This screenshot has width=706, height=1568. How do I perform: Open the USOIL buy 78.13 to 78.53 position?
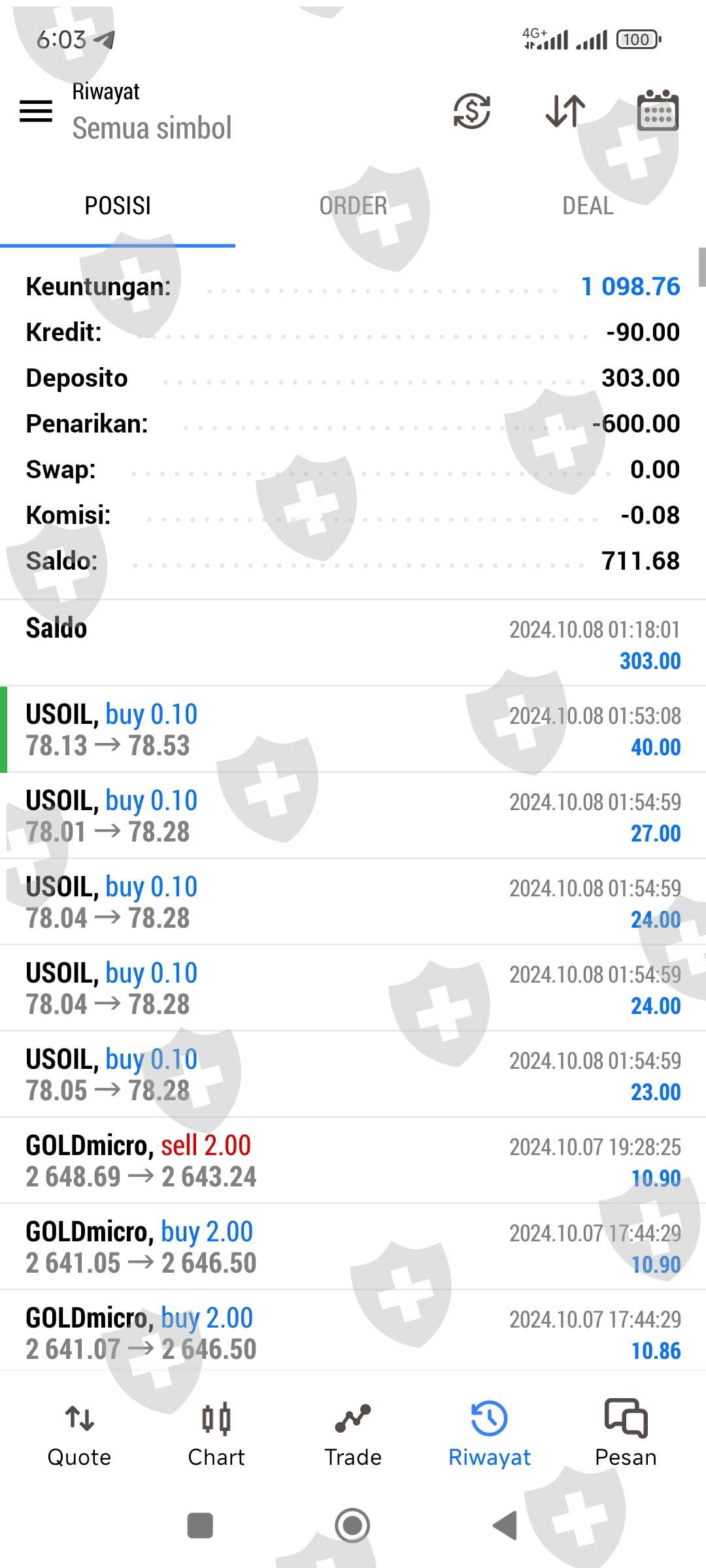pos(353,730)
